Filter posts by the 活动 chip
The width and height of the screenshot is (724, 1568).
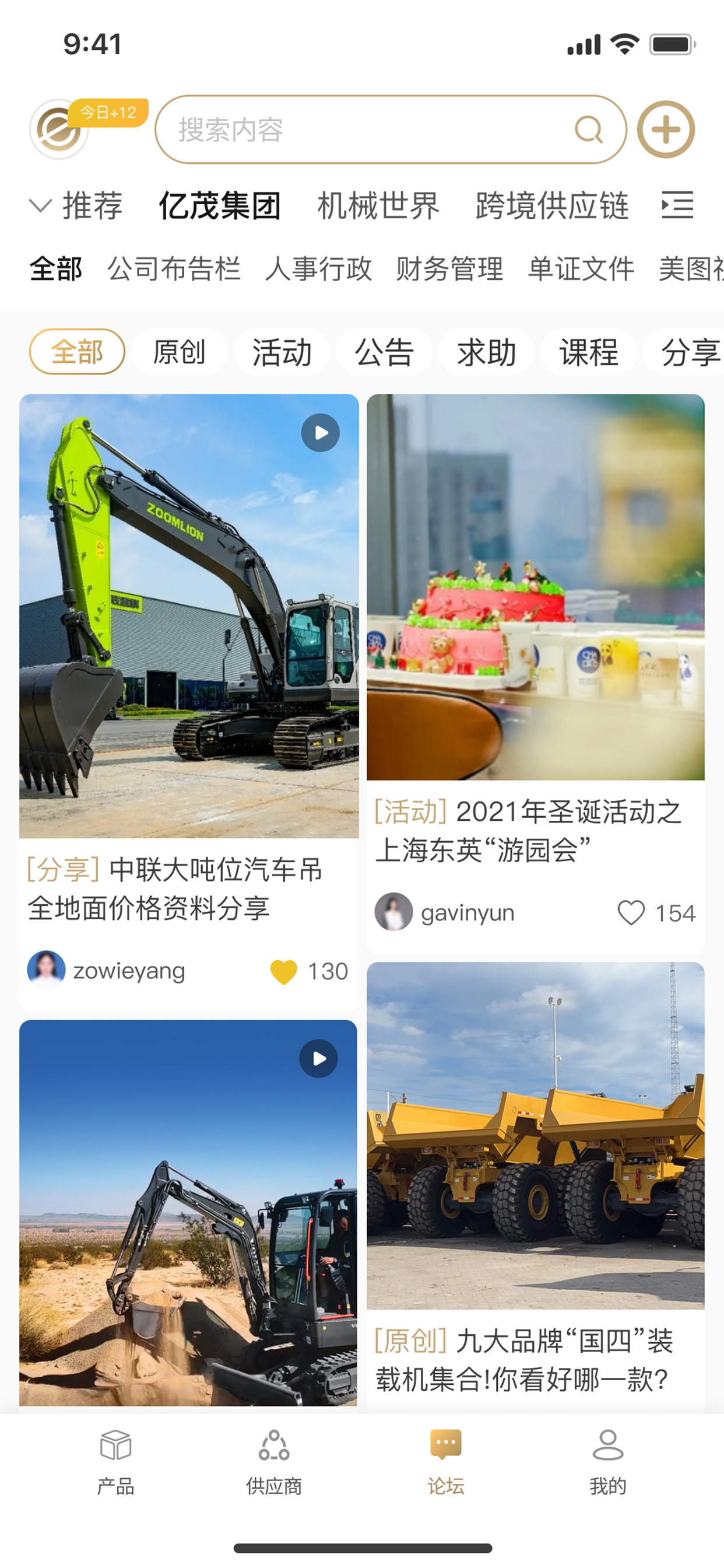click(x=282, y=352)
